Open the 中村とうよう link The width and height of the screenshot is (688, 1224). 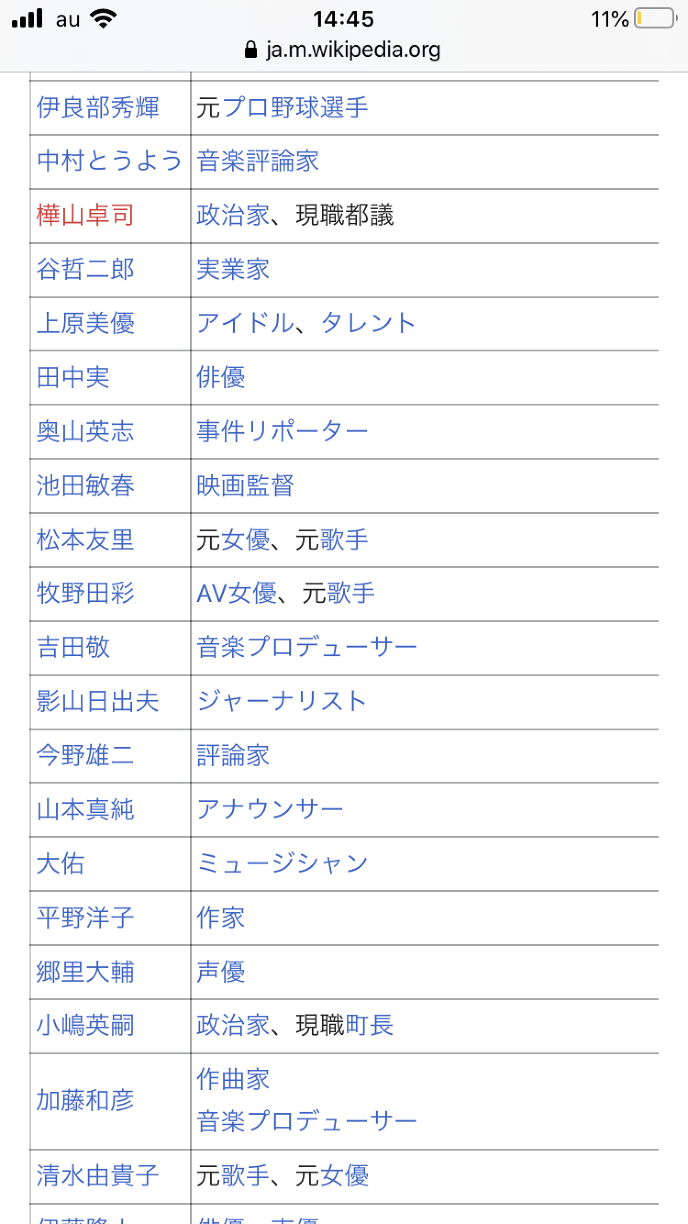(x=110, y=161)
